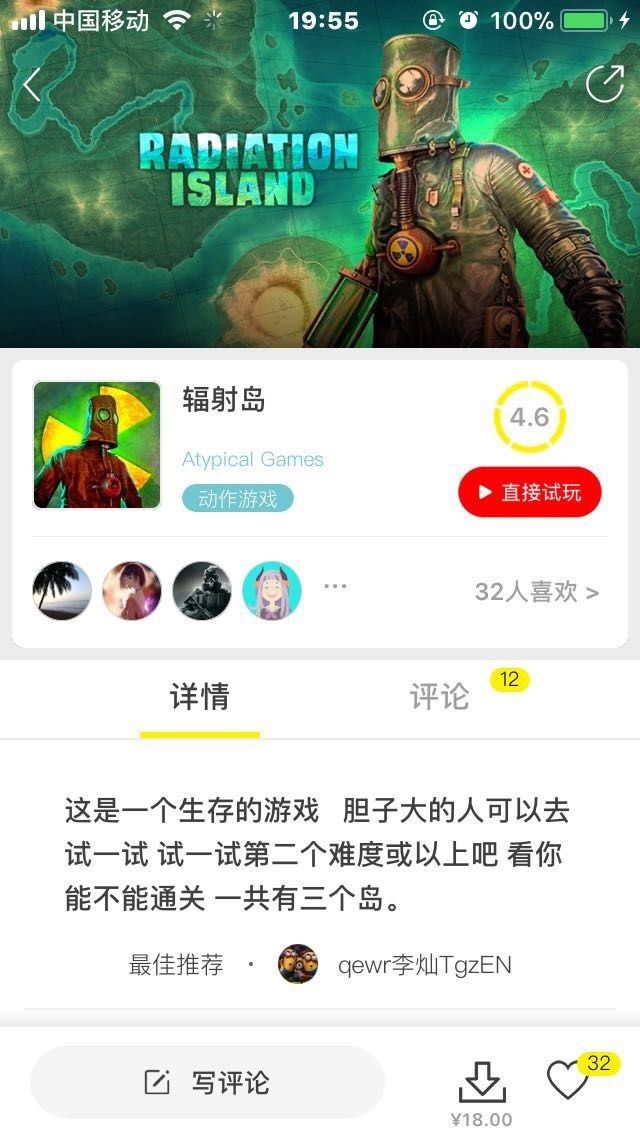Like the game with the heart icon
This screenshot has height=1136, width=640.
(568, 1081)
